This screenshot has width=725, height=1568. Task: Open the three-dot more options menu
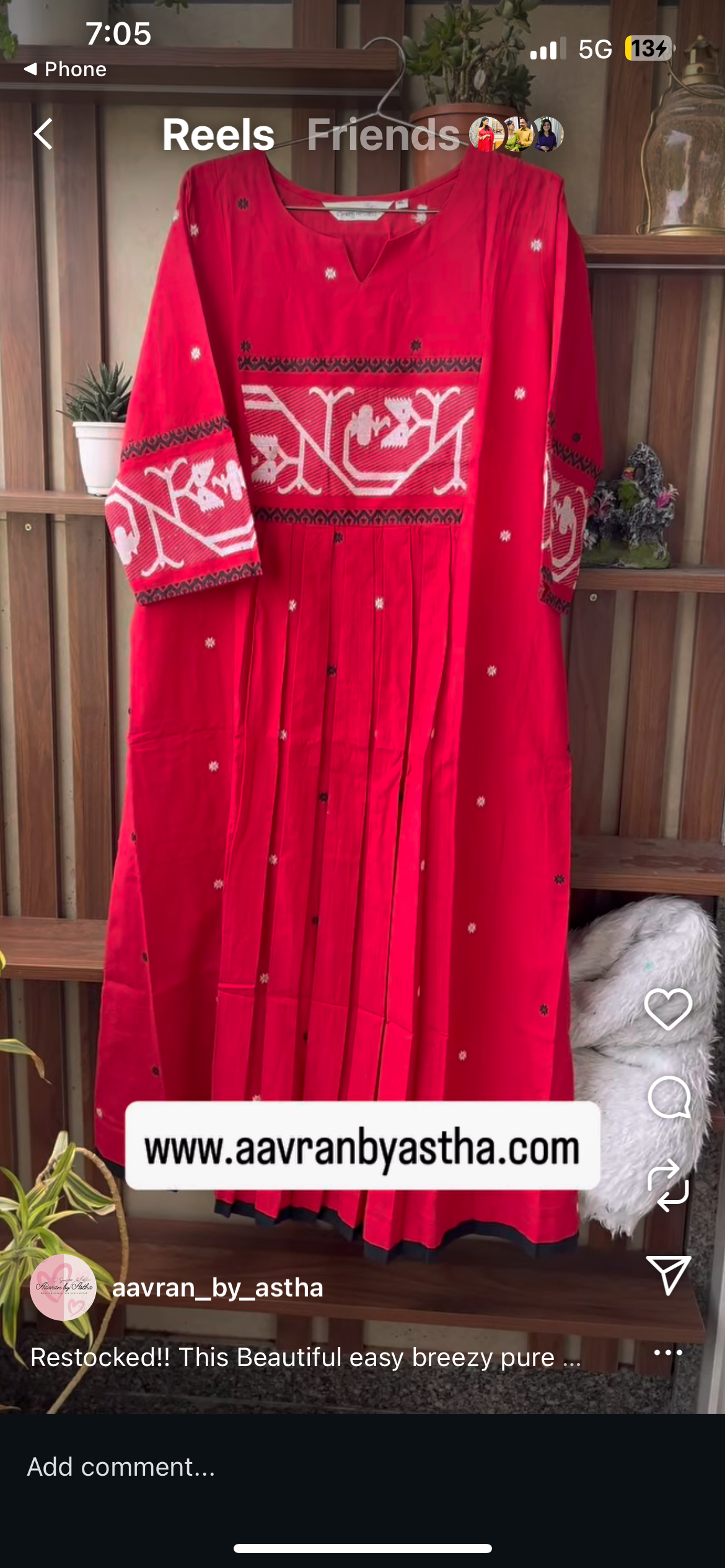pyautogui.click(x=668, y=1352)
